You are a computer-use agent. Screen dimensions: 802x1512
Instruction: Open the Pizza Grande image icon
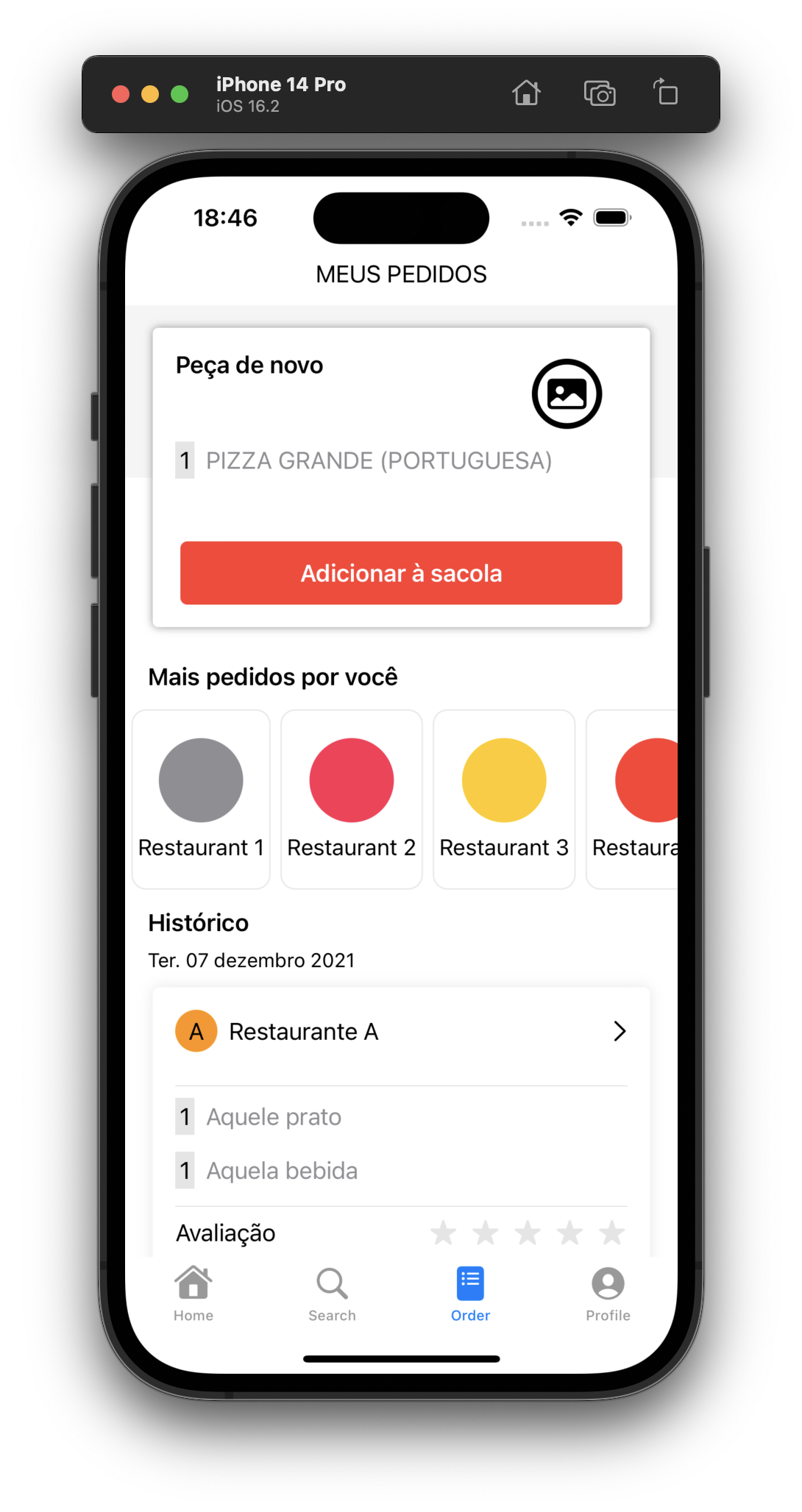(567, 393)
